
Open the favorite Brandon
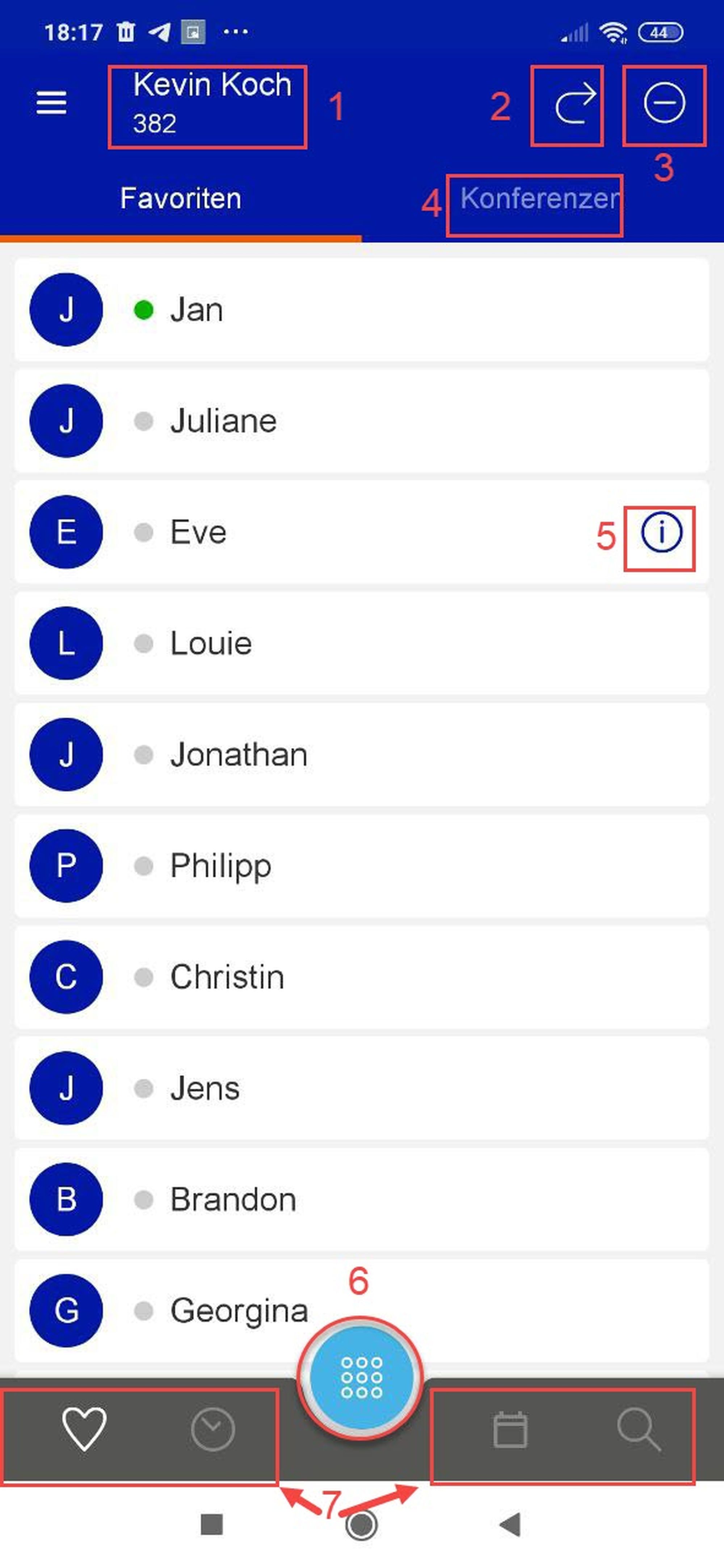[x=362, y=1200]
